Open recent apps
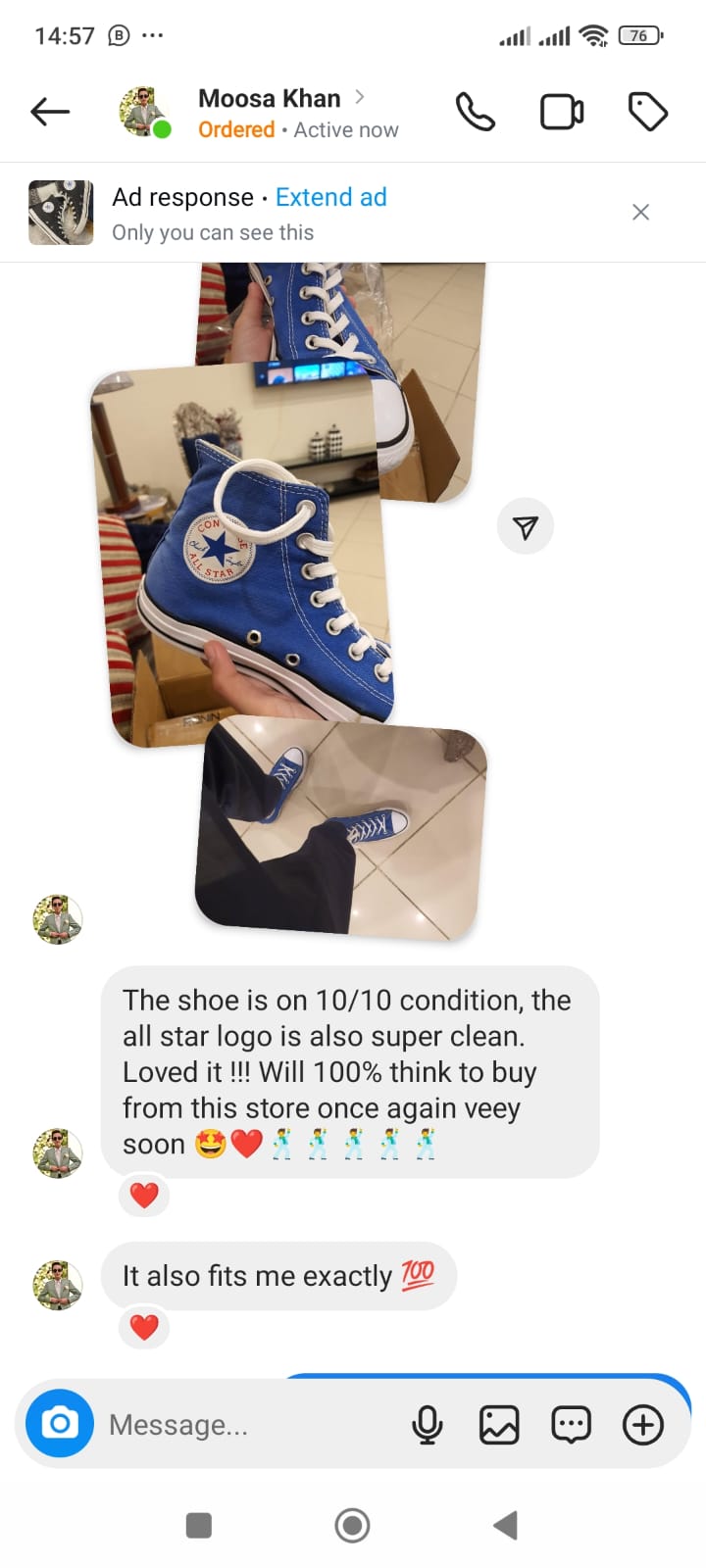 [x=199, y=1525]
